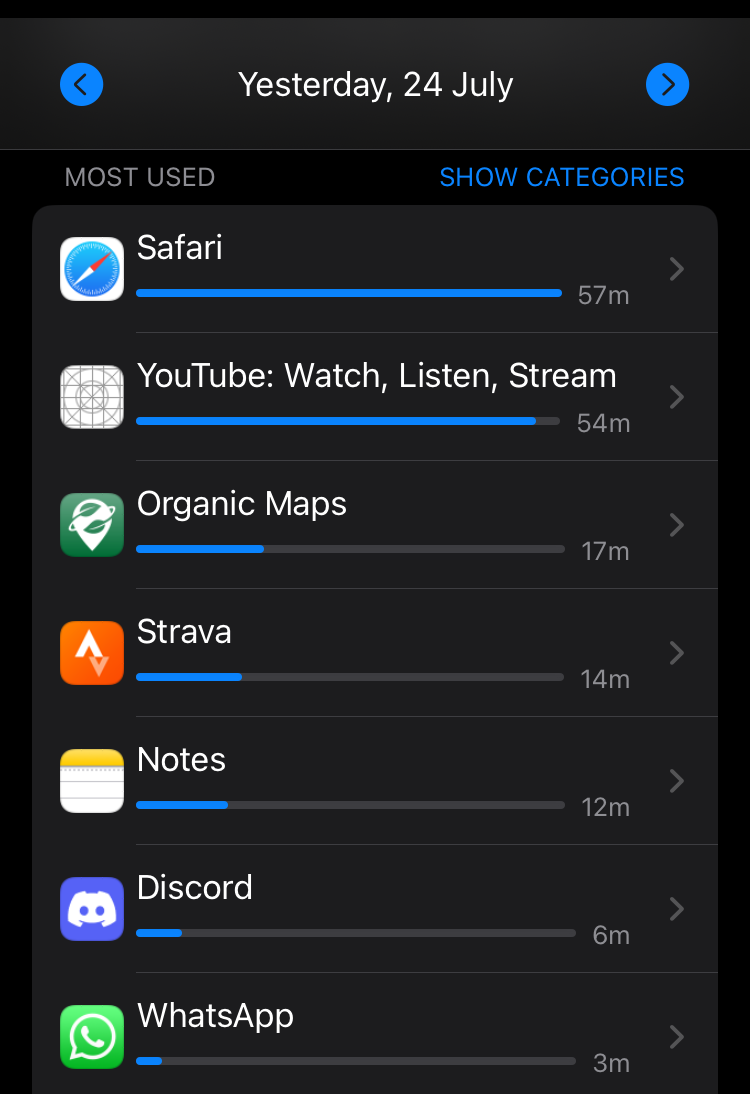Expand Organic Maps usage details
Viewport: 750px width, 1094px height.
pyautogui.click(x=676, y=524)
